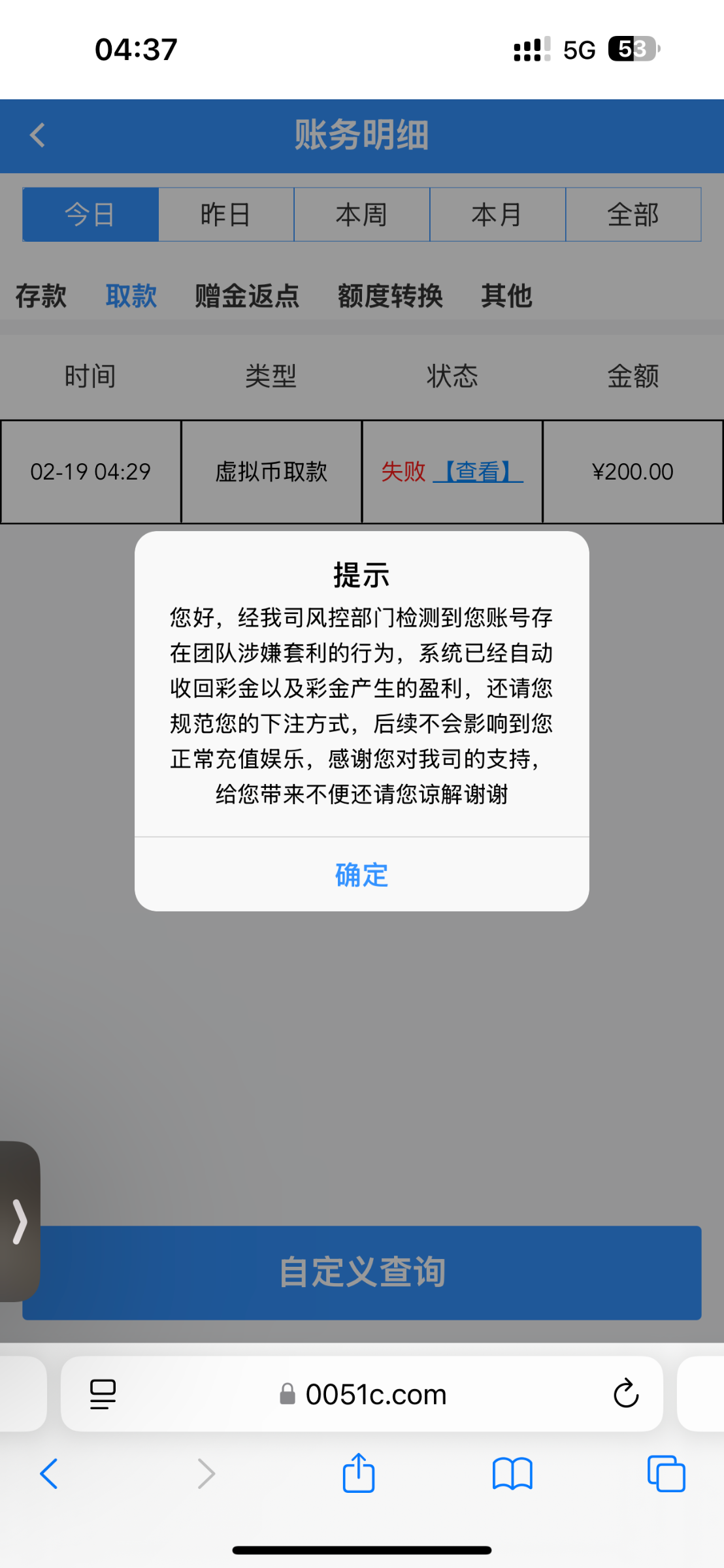This screenshot has width=724, height=1568.
Task: Select the 今日 date filter
Action: [x=91, y=214]
